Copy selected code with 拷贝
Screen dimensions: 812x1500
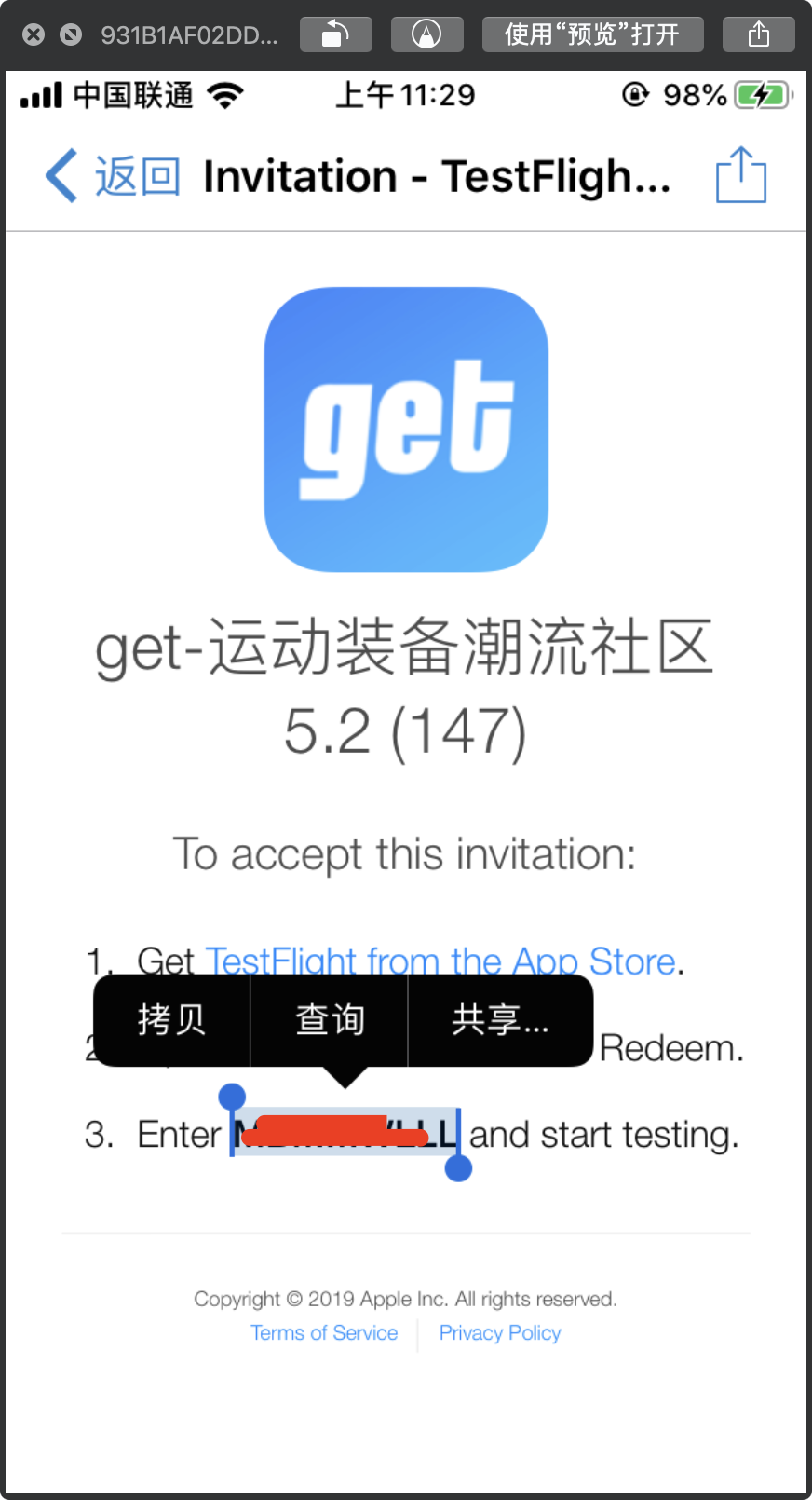click(171, 1020)
